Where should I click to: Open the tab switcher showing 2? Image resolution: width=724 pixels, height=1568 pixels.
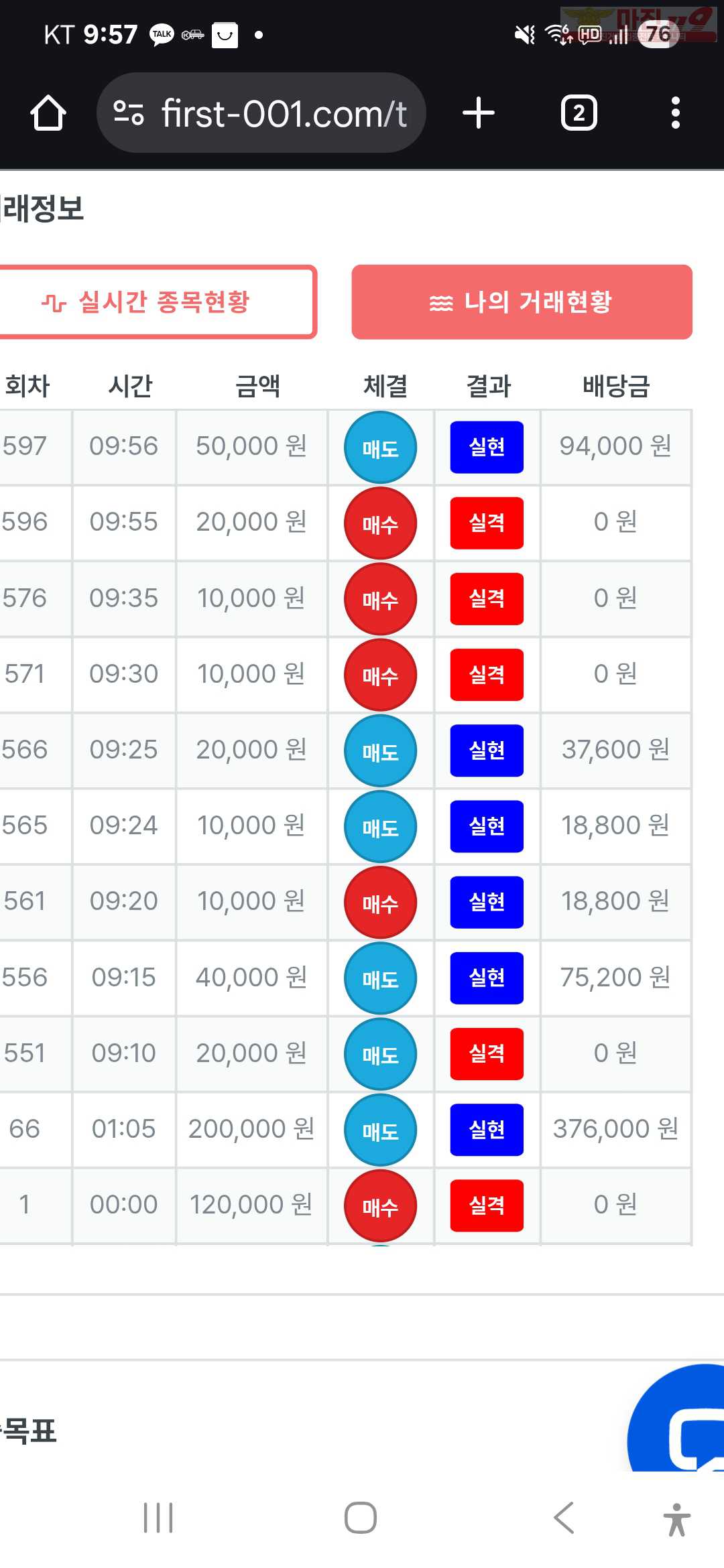[x=579, y=113]
